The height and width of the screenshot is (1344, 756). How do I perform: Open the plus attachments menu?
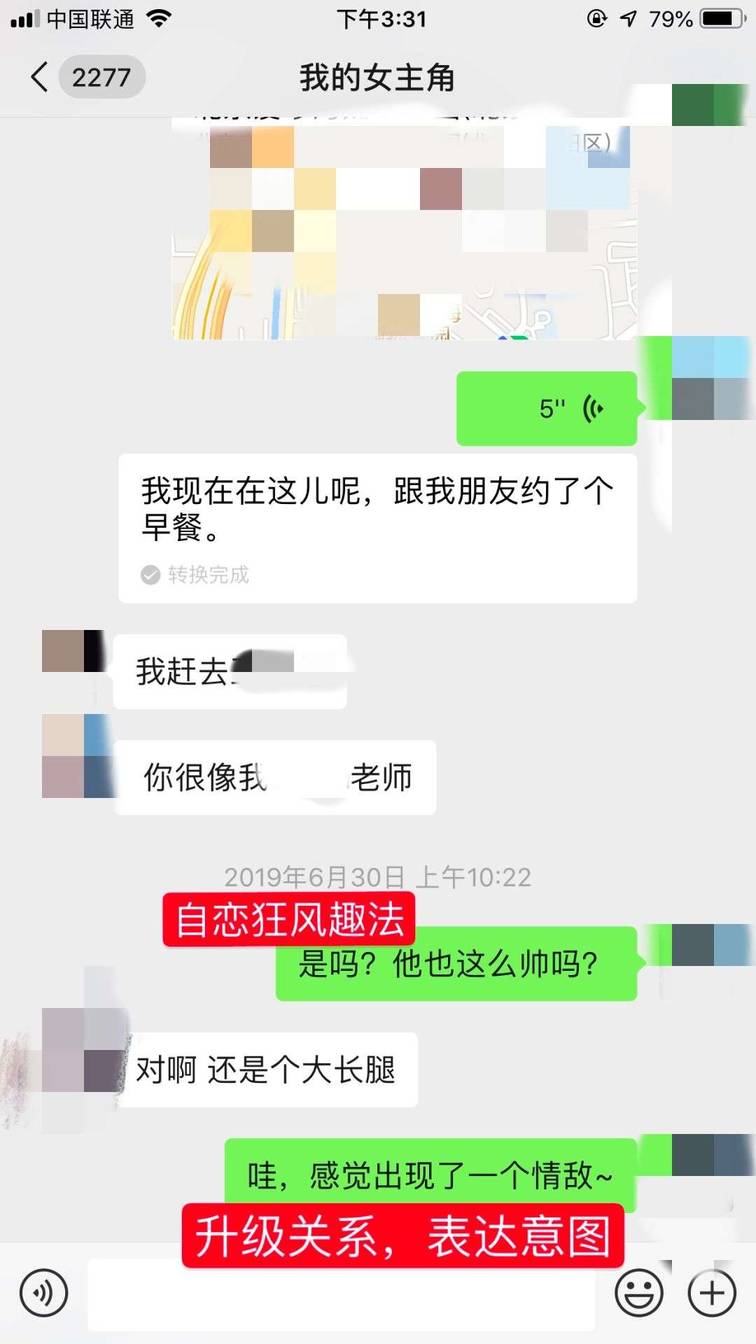tap(712, 1294)
